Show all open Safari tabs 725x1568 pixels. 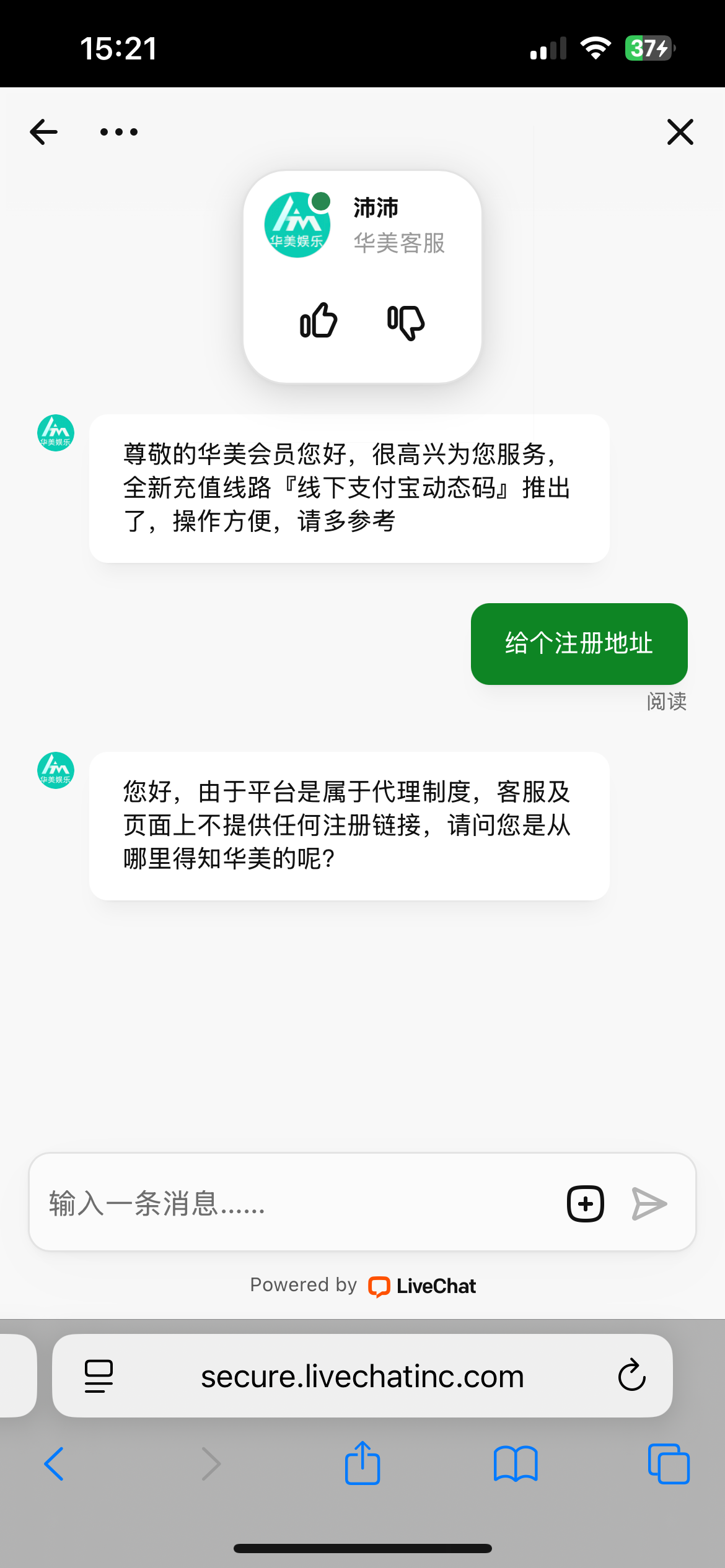(x=669, y=1464)
